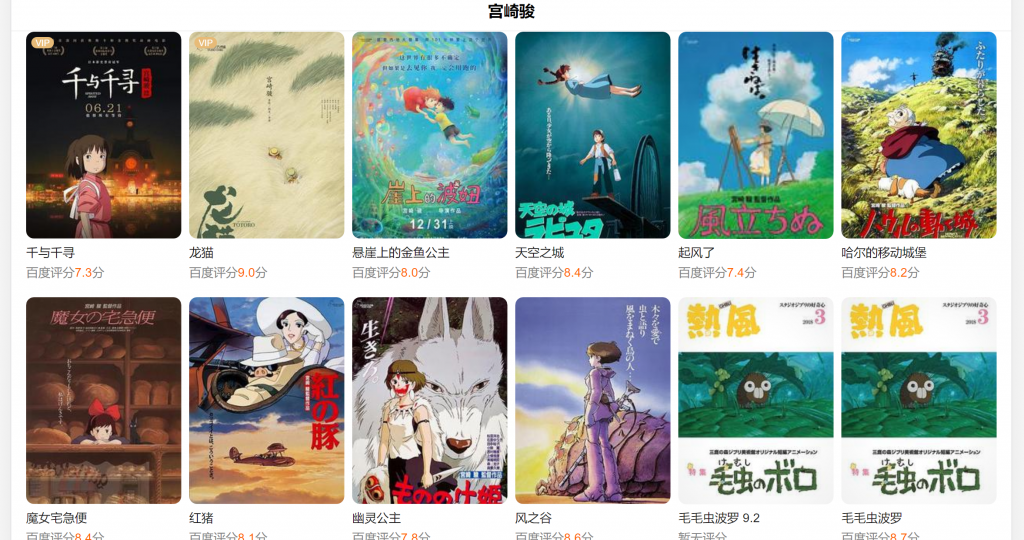Open the 红猪 movie poster

tap(266, 400)
